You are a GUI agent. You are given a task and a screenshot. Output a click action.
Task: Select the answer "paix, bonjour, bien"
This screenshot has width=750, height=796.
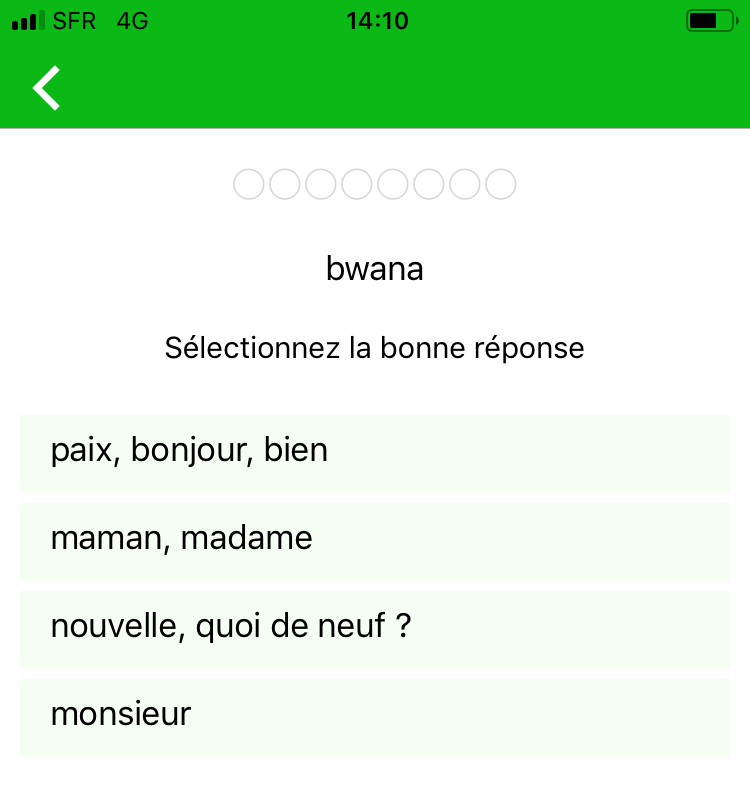pyautogui.click(x=374, y=453)
